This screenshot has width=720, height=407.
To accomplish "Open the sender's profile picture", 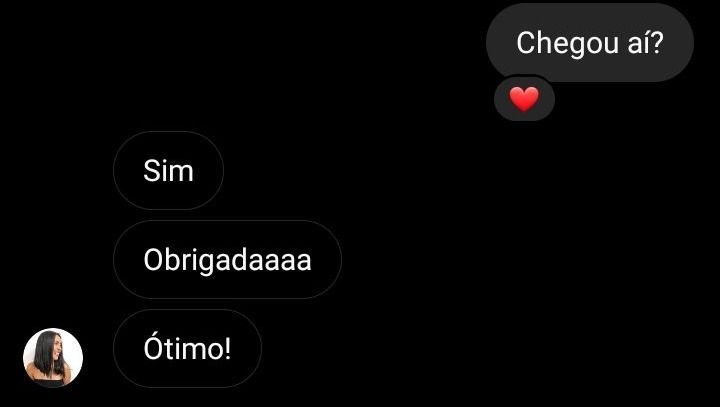I will [52, 357].
